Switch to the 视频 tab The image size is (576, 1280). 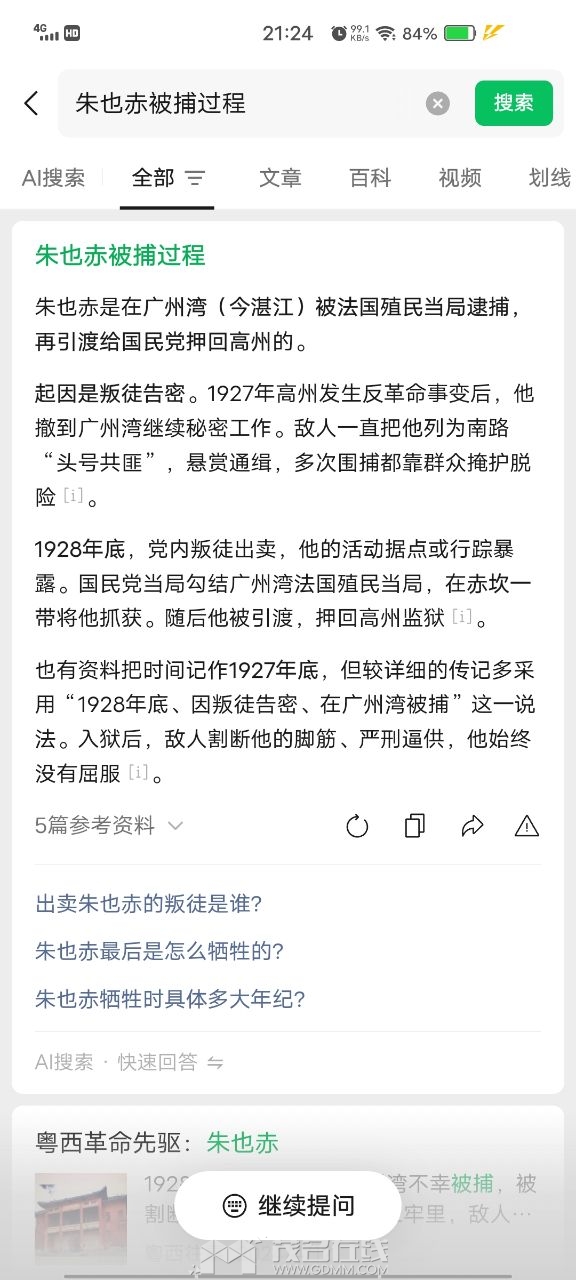pos(460,178)
